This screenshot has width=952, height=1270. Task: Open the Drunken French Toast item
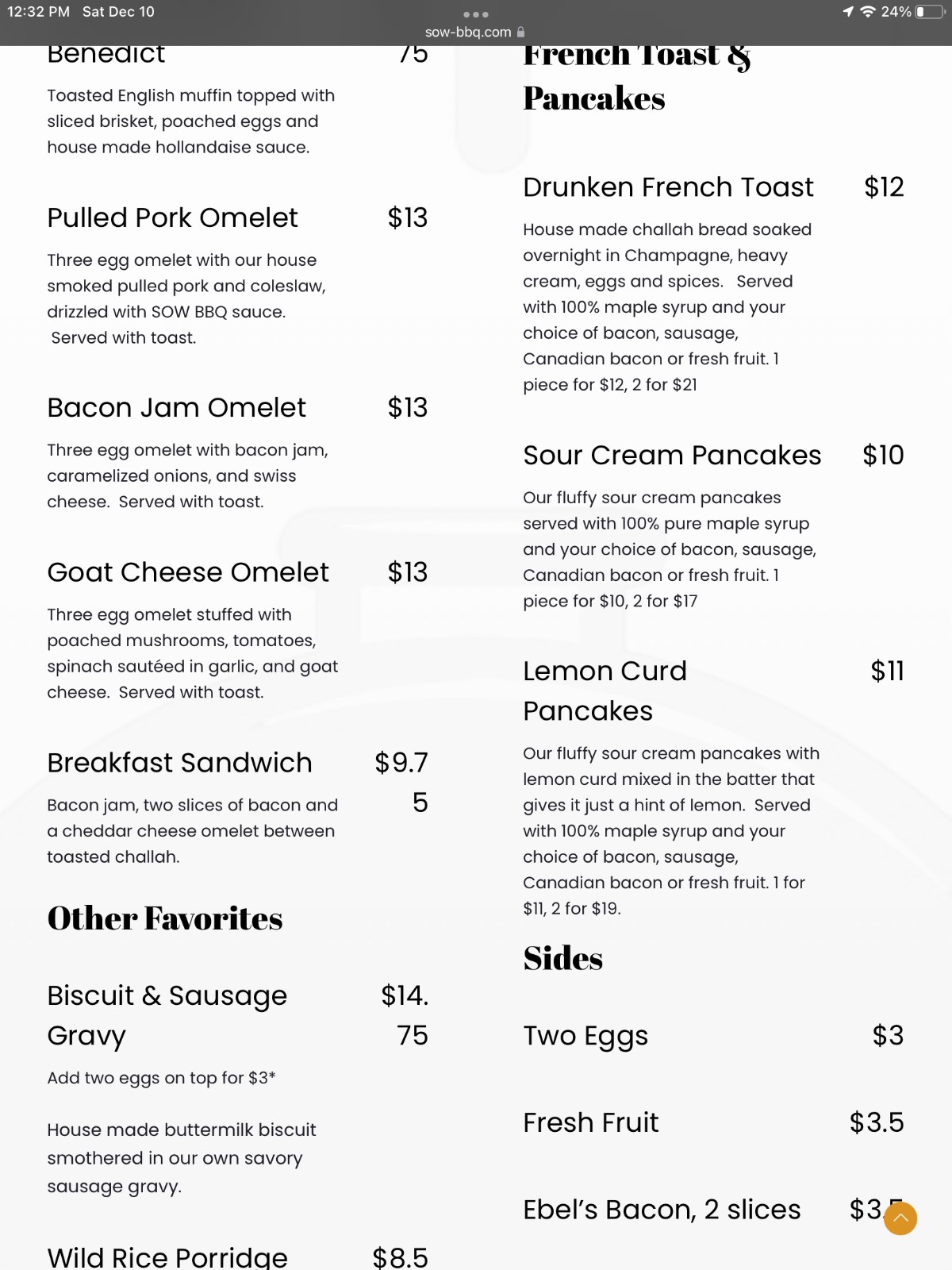668,187
